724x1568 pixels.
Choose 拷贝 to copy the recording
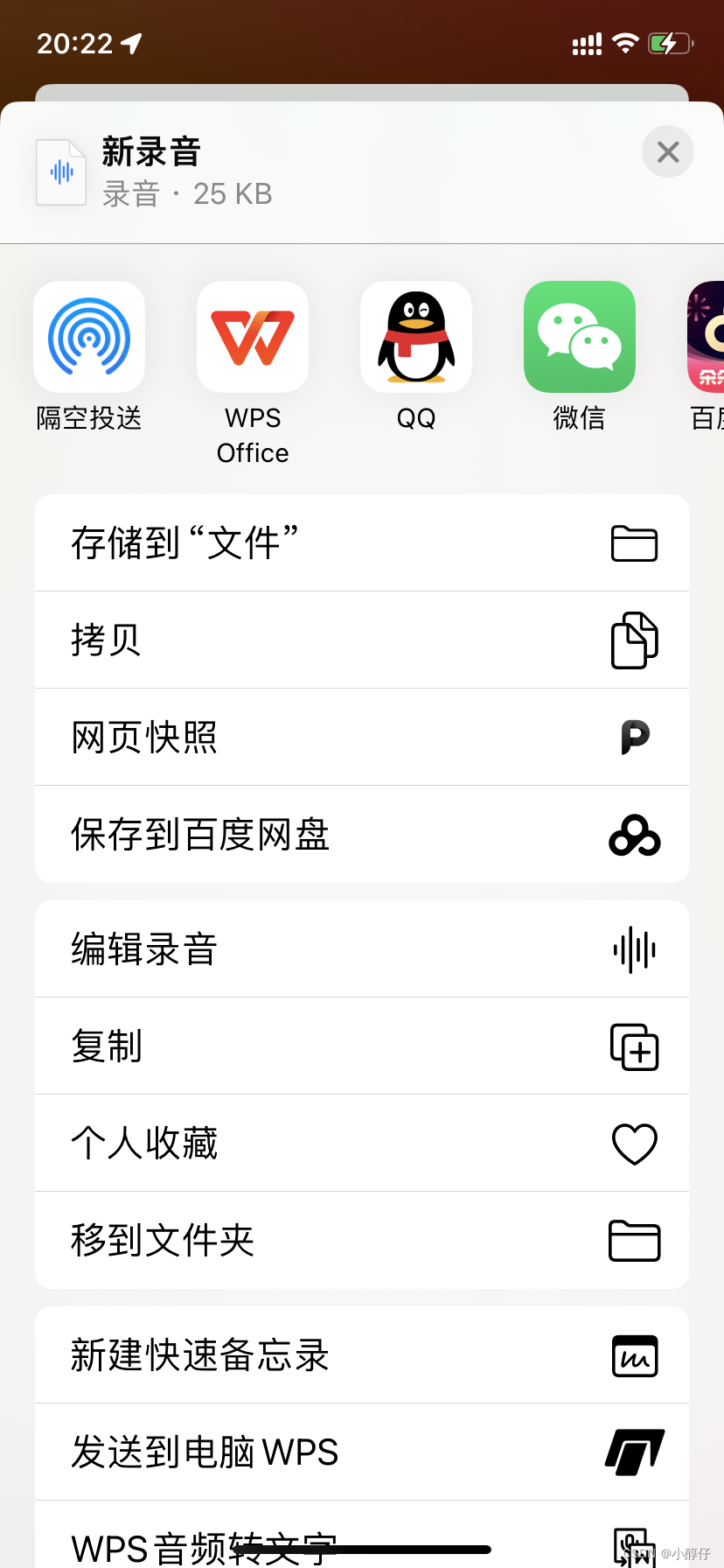point(362,640)
